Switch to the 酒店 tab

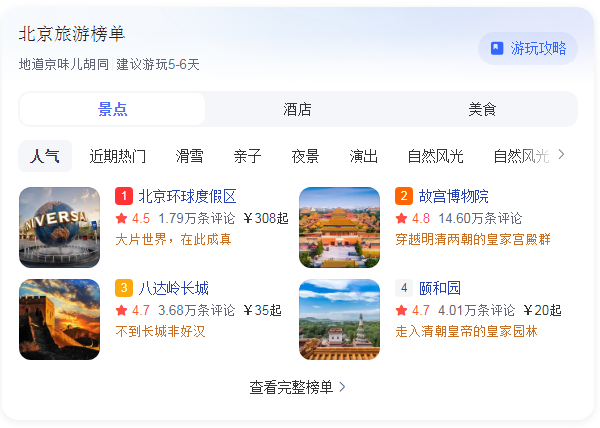297,109
